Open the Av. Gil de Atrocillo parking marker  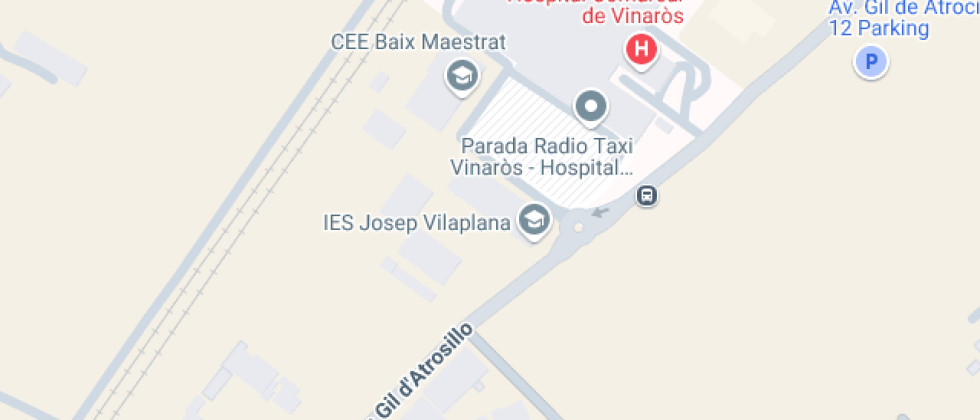(871, 64)
